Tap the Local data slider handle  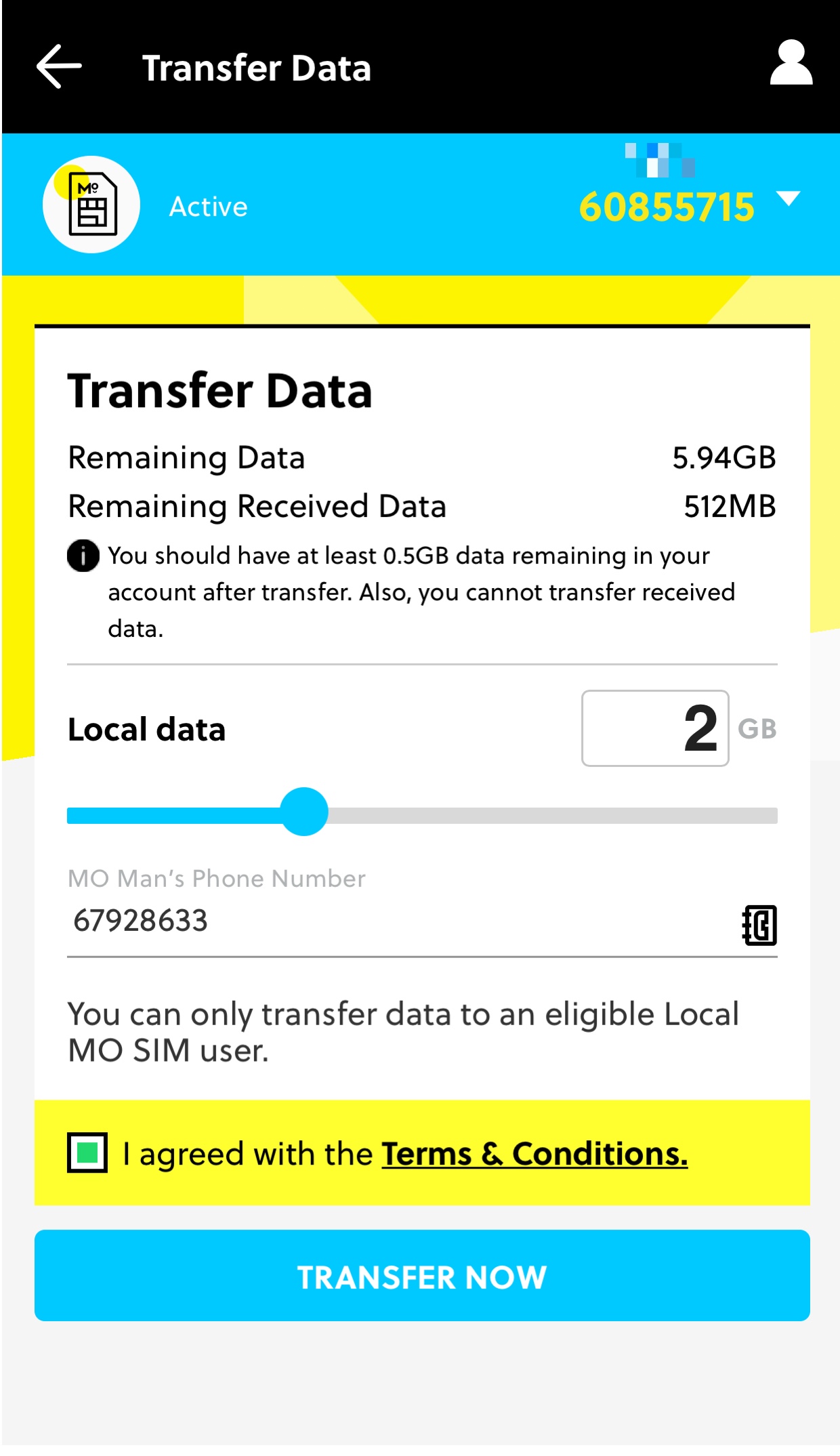tap(304, 812)
